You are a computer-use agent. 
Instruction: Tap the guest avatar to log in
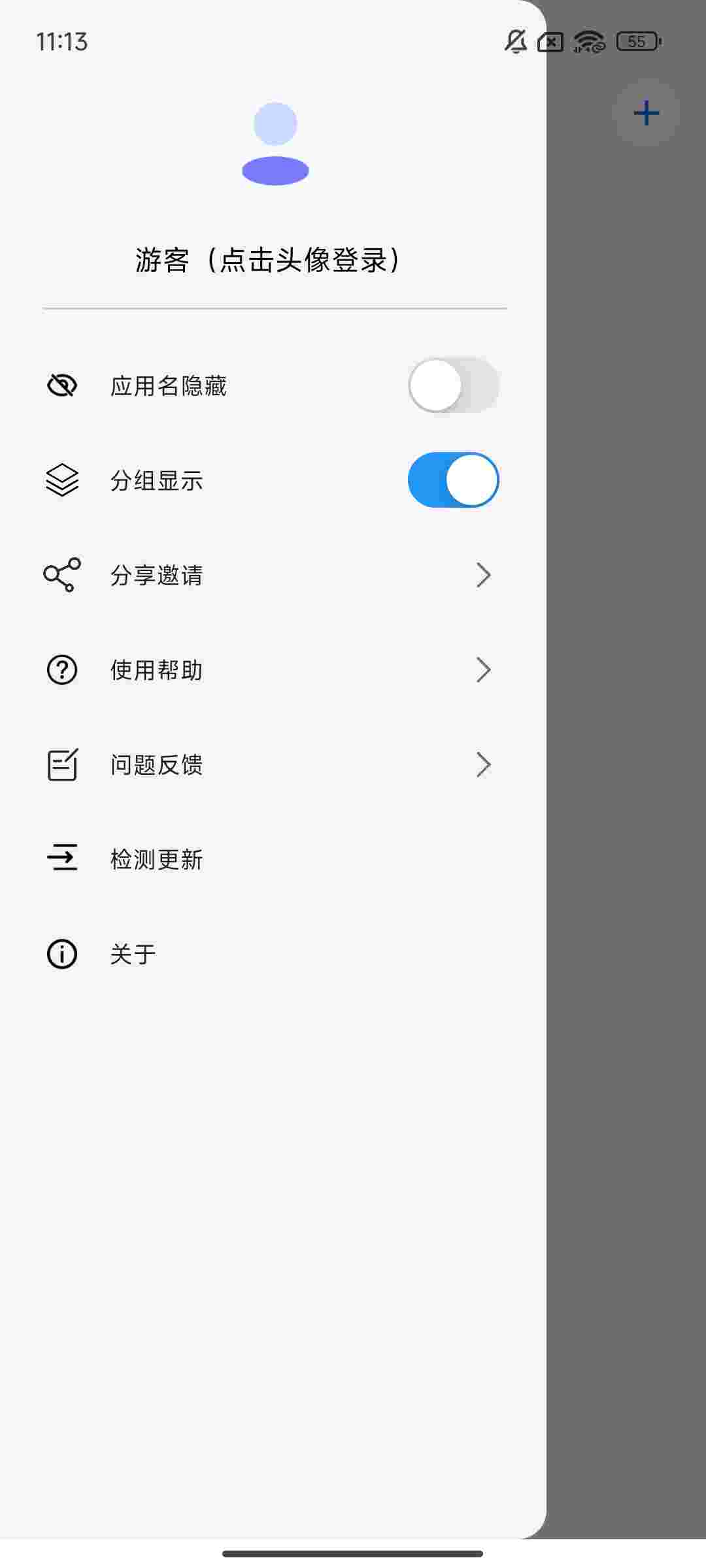click(275, 144)
